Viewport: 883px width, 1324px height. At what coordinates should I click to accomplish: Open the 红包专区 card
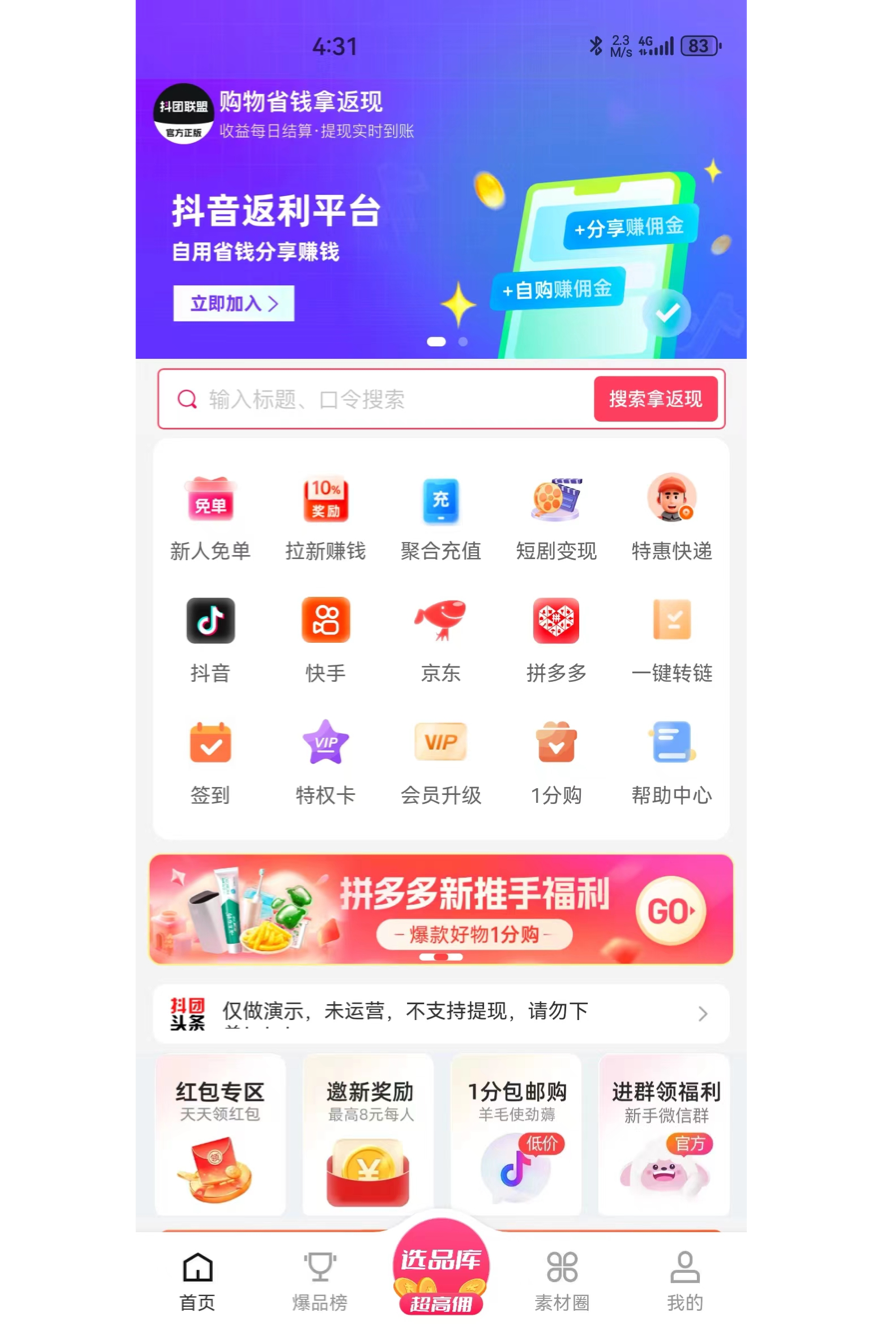(219, 1134)
